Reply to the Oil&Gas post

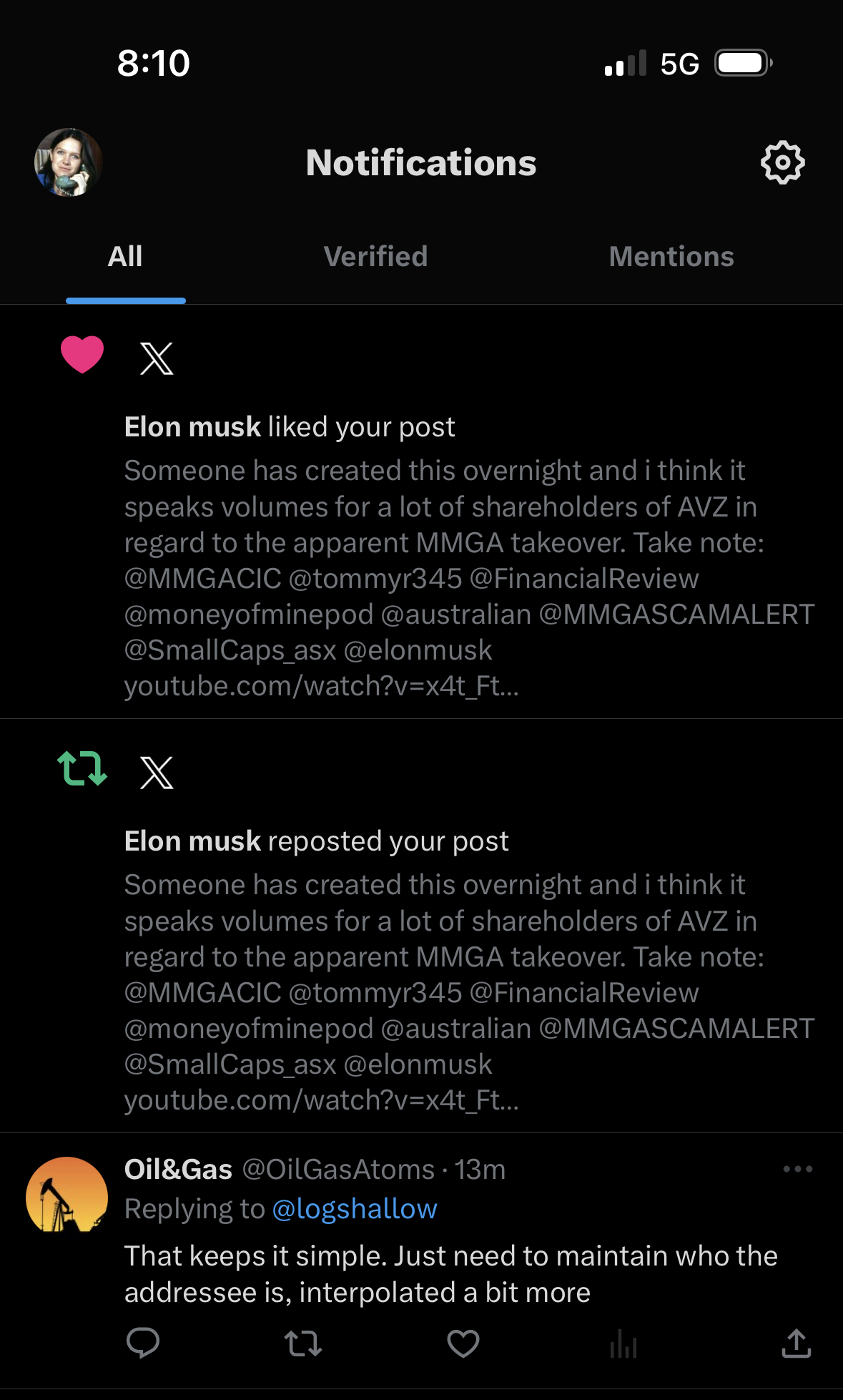point(143,1343)
